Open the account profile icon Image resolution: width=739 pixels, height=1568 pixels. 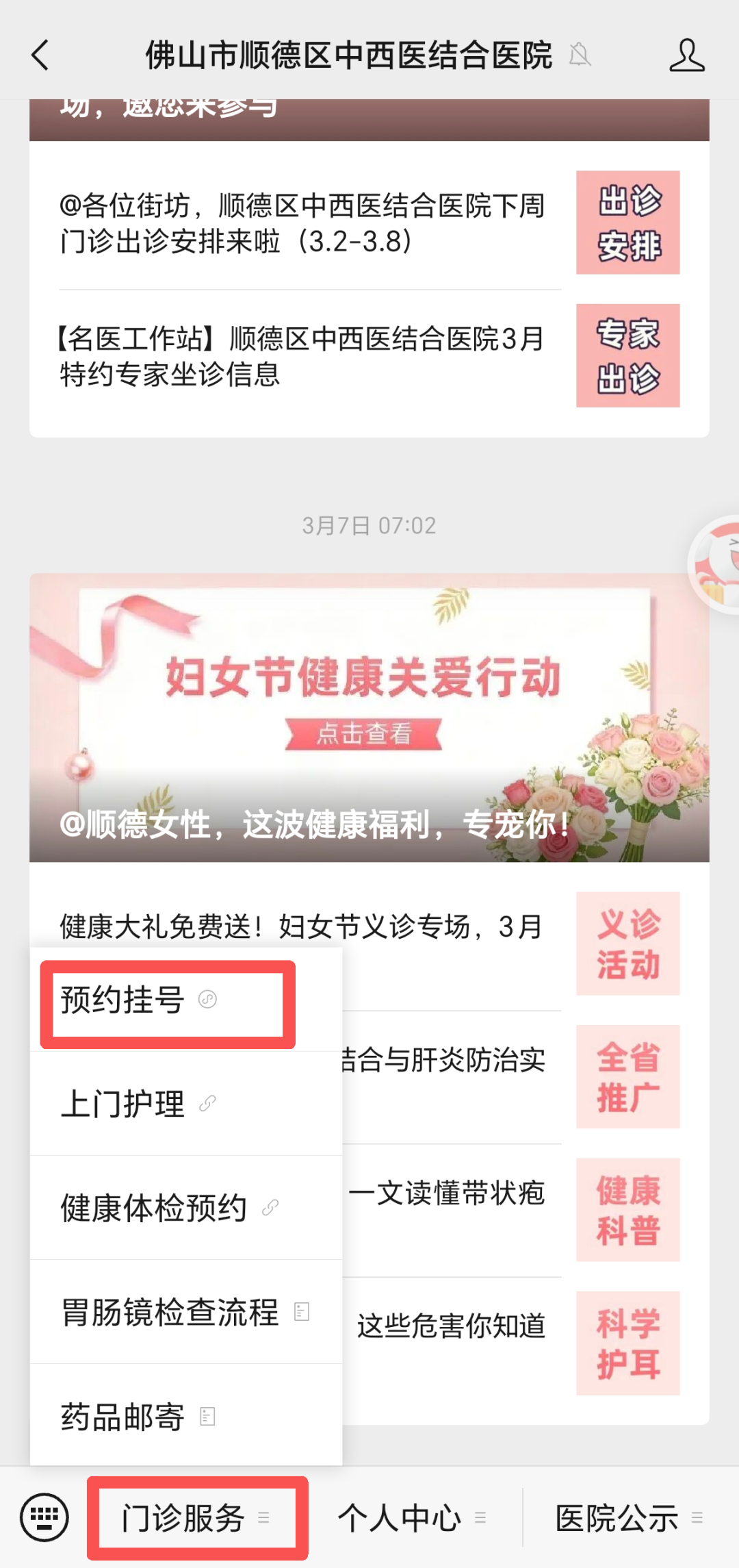686,55
